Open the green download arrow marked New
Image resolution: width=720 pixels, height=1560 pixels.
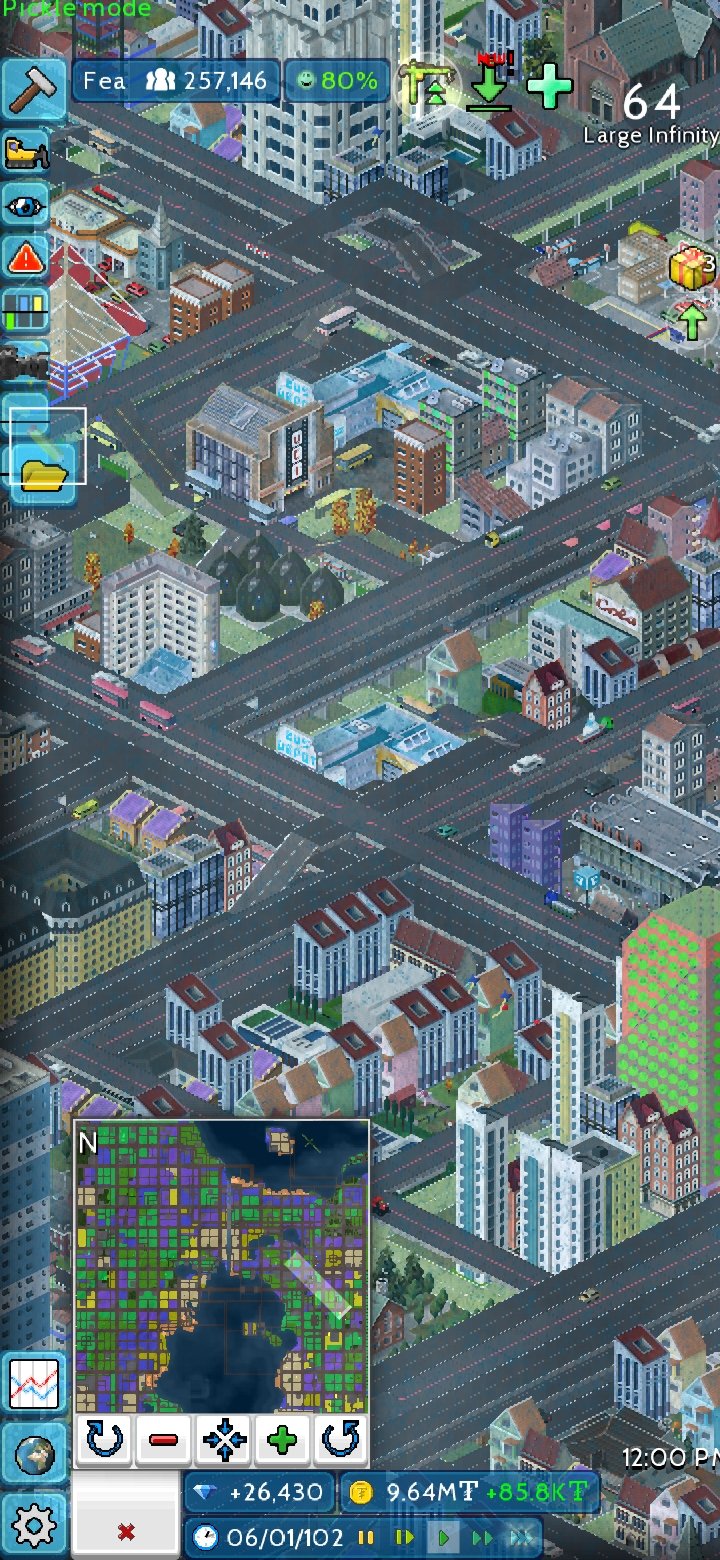pyautogui.click(x=491, y=82)
